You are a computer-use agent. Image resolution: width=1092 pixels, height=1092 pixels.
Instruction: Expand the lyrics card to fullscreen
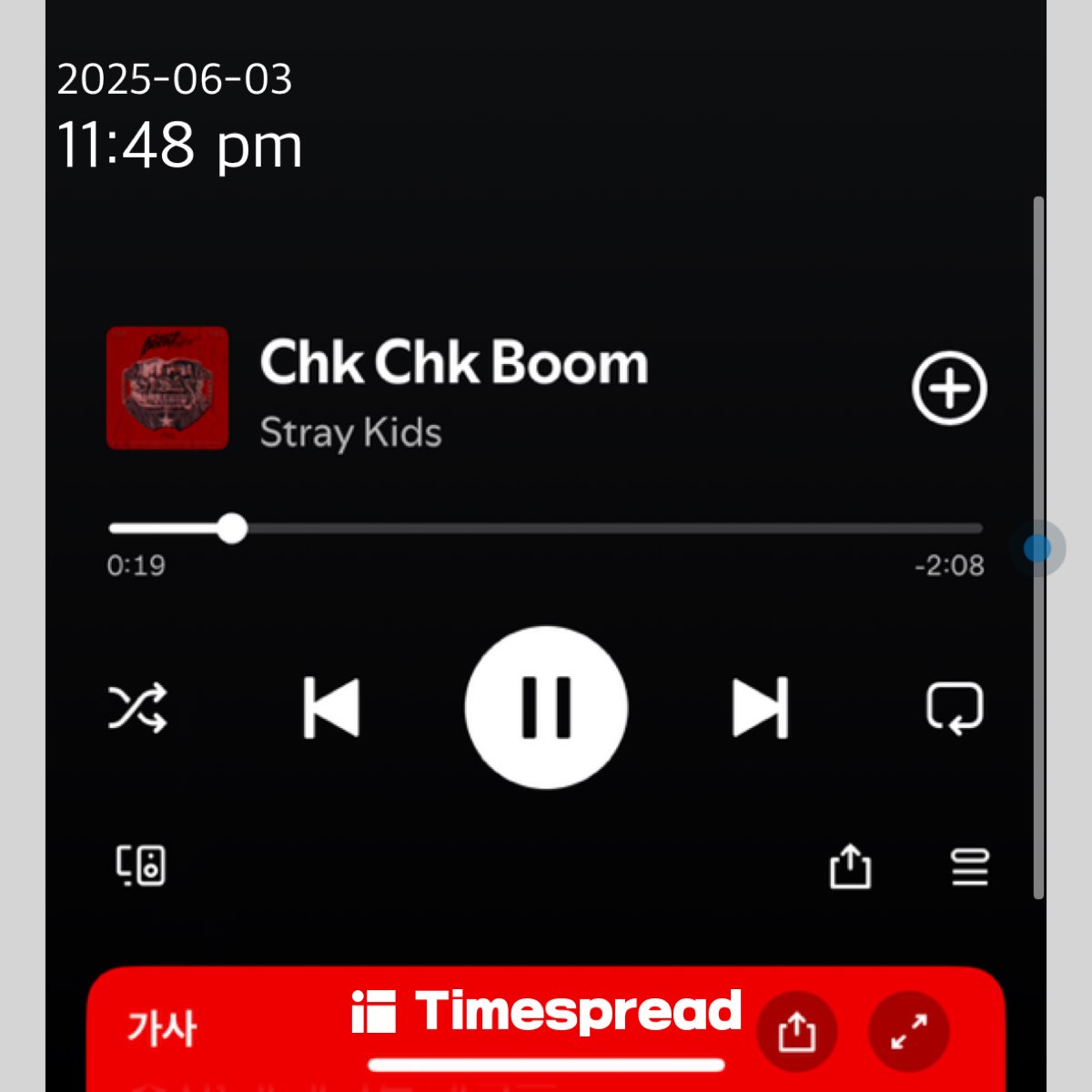tap(909, 1031)
